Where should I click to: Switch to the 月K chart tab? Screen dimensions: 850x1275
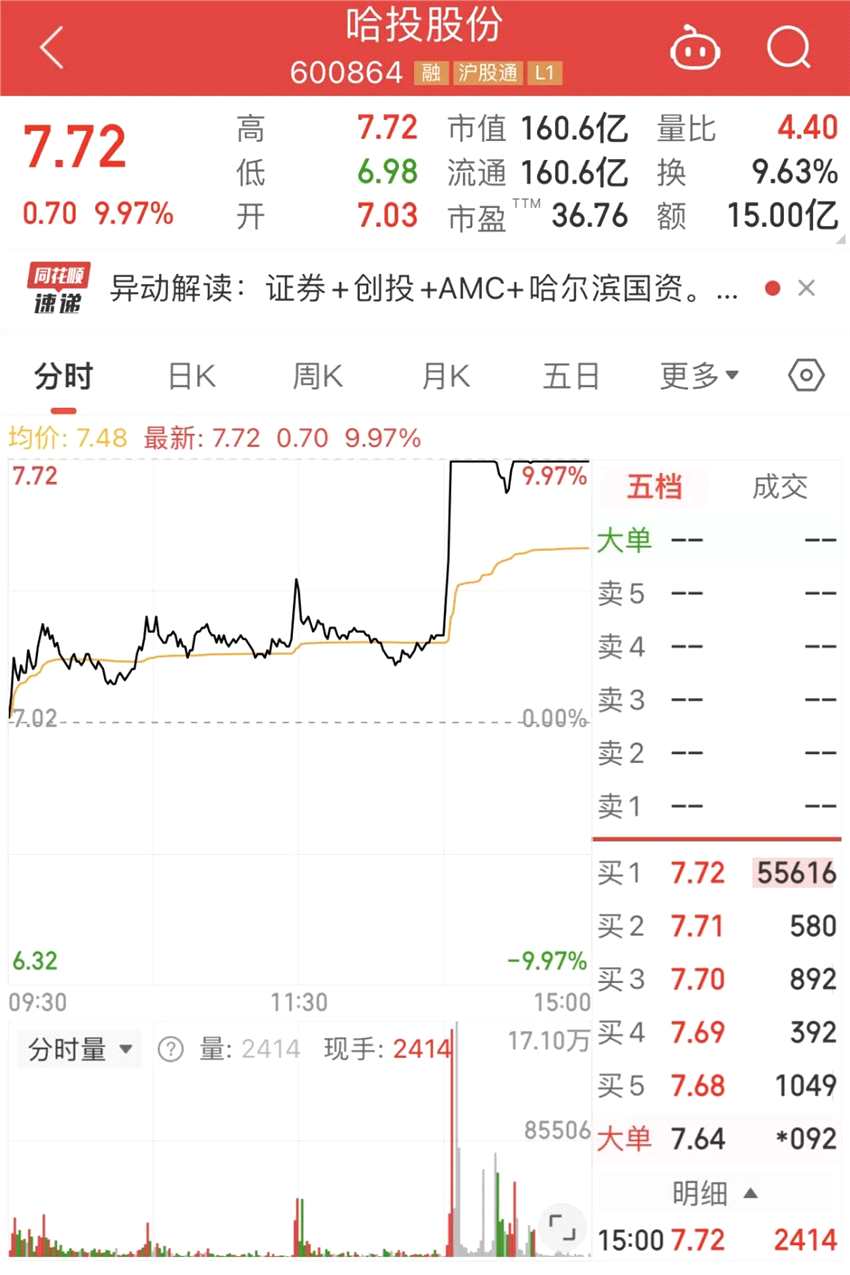pos(445,376)
